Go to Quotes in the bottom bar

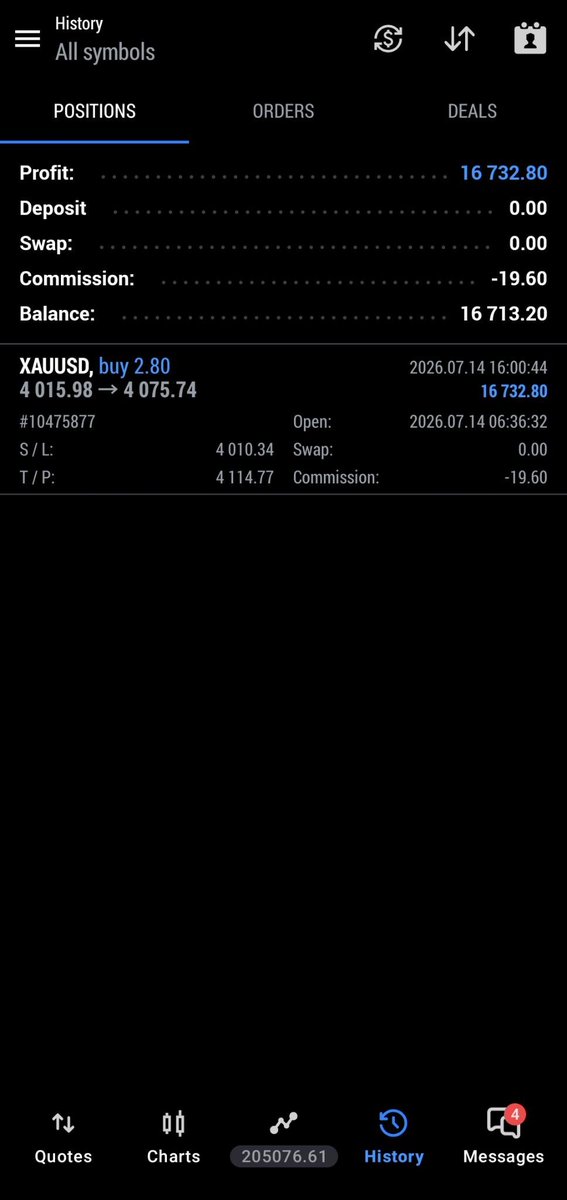tap(63, 1138)
